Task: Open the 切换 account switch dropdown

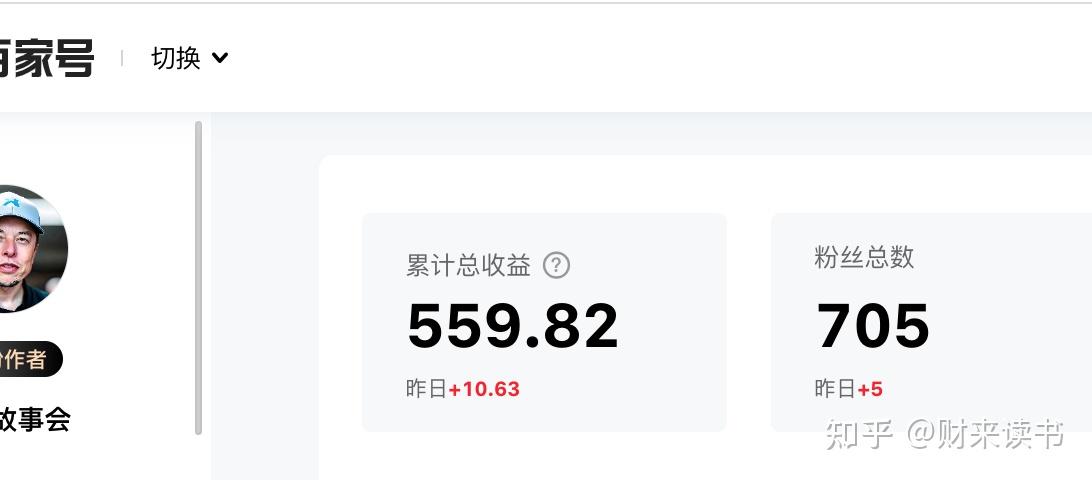Action: (190, 58)
